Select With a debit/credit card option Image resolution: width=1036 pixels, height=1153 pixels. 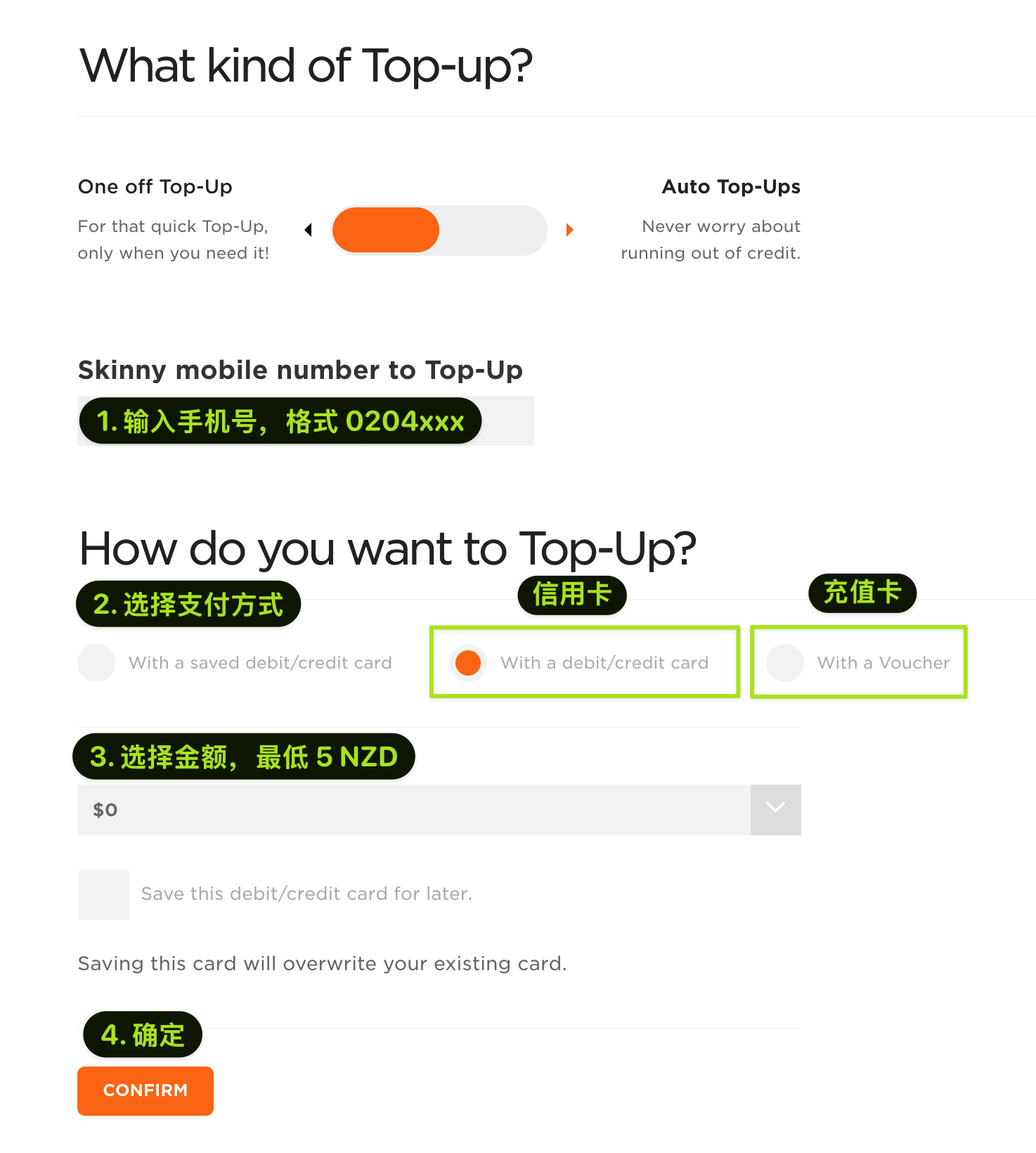(x=468, y=663)
